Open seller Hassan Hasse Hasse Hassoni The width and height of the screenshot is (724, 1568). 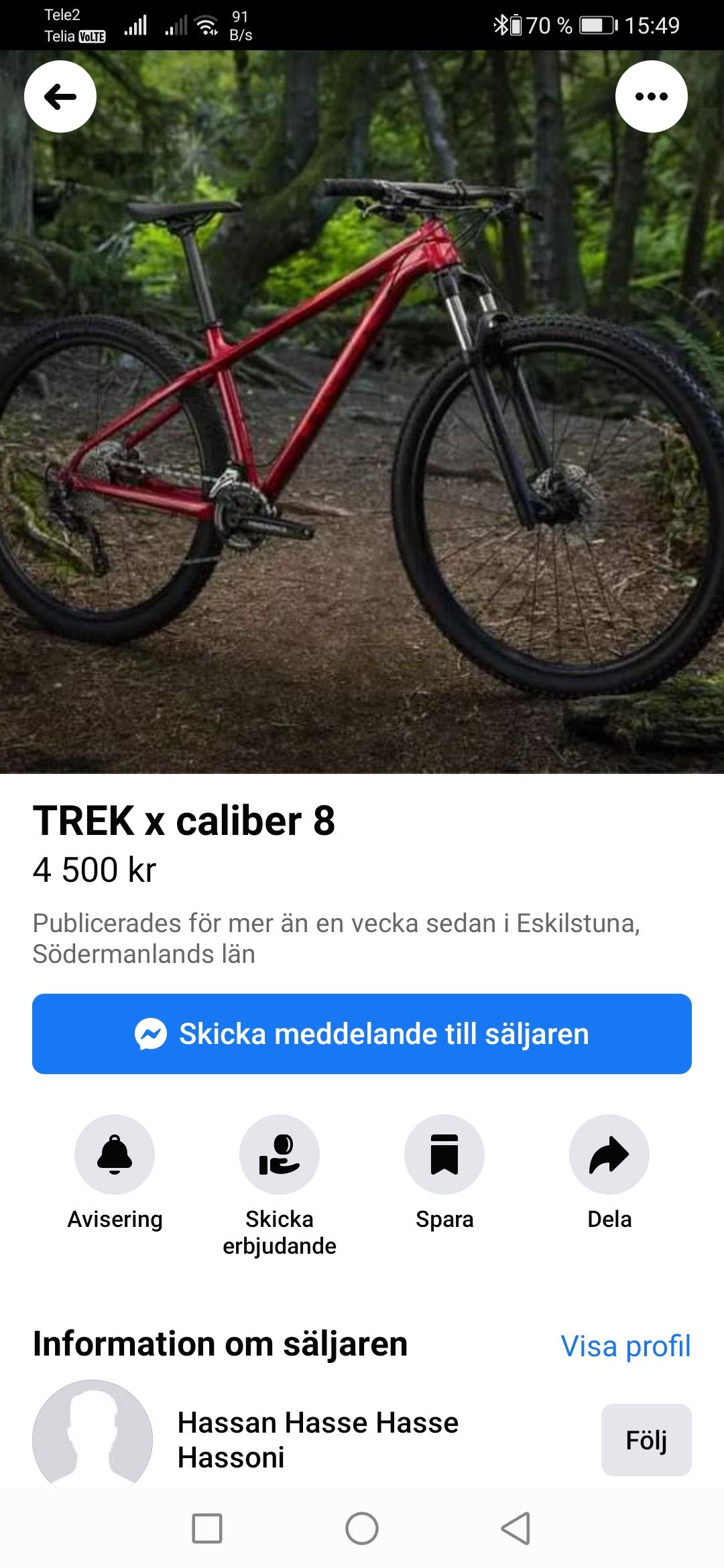coord(318,1439)
